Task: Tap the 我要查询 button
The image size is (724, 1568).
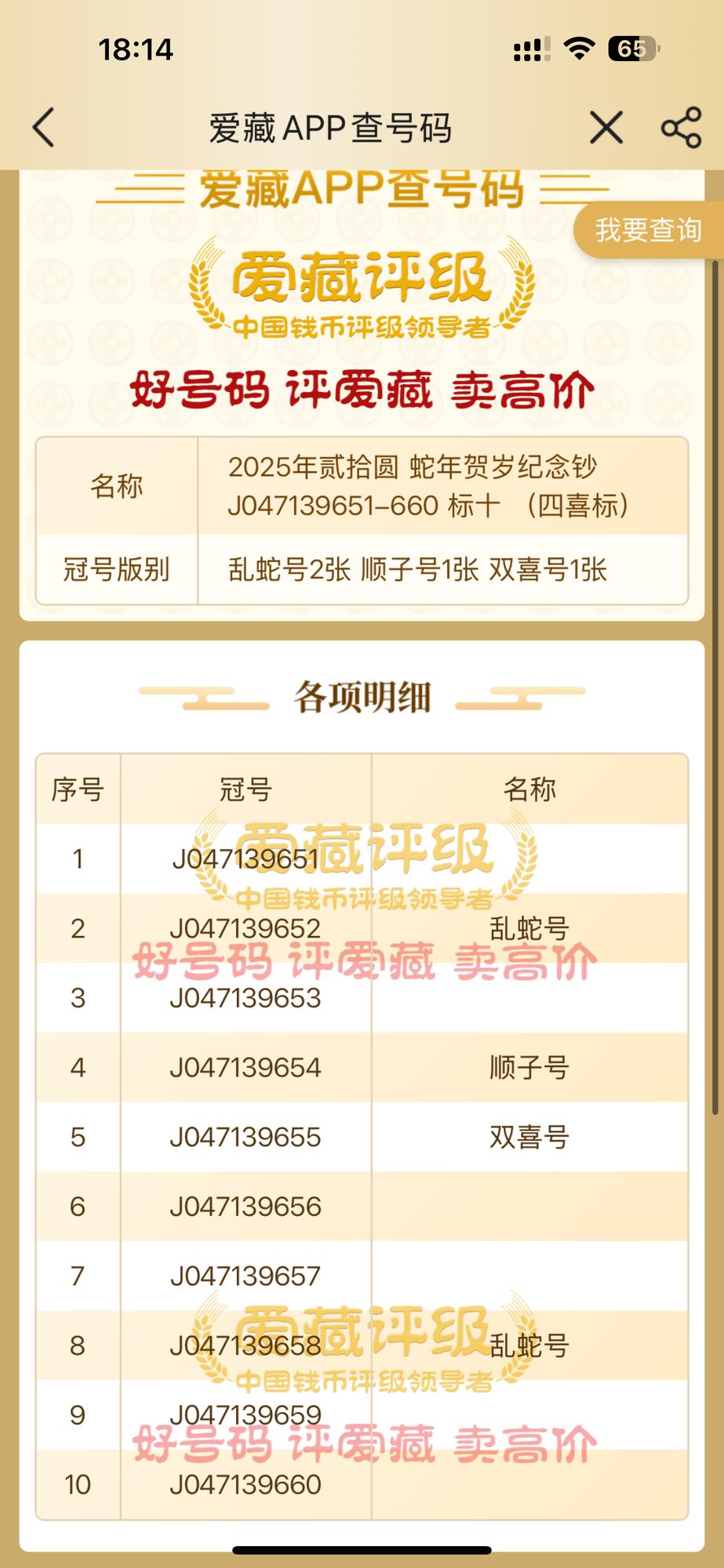Action: (648, 230)
